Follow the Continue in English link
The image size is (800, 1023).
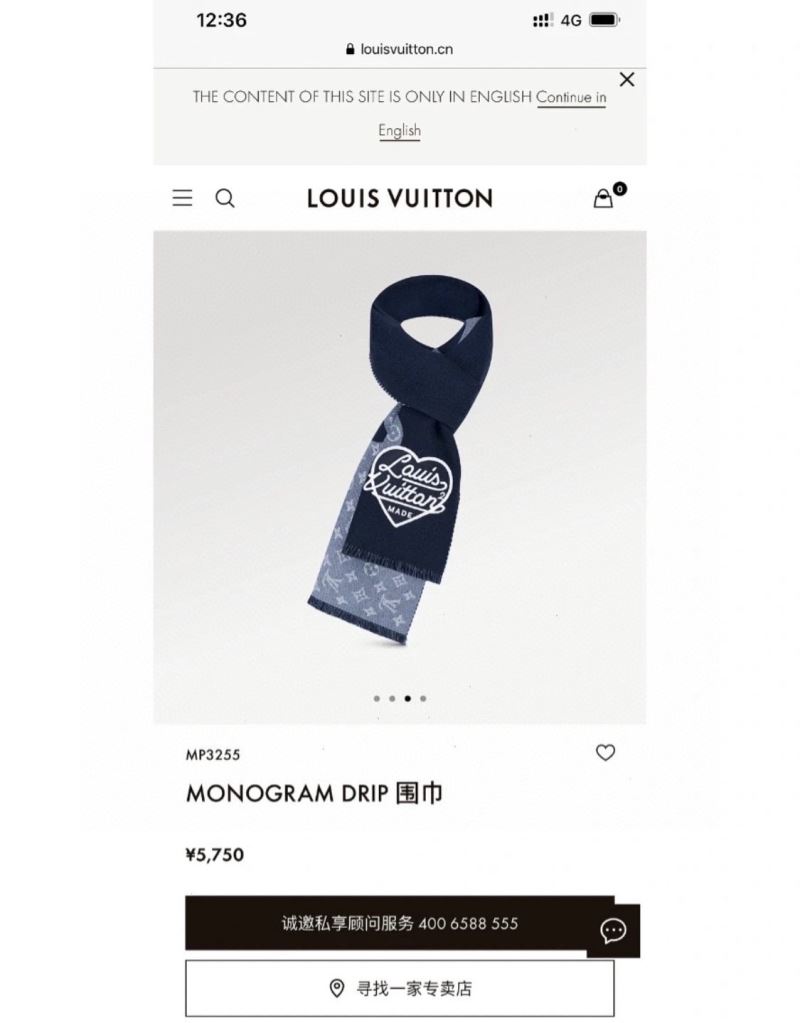(571, 97)
